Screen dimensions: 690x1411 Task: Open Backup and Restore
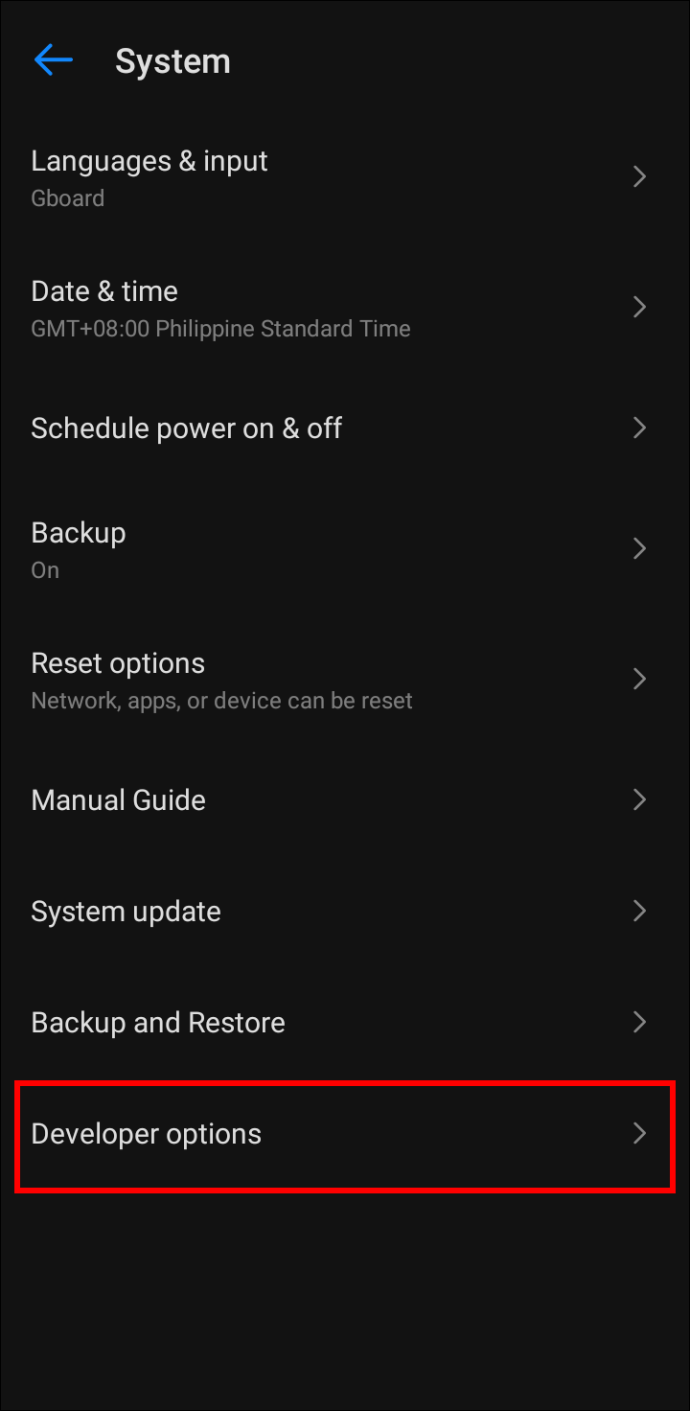(x=345, y=1022)
